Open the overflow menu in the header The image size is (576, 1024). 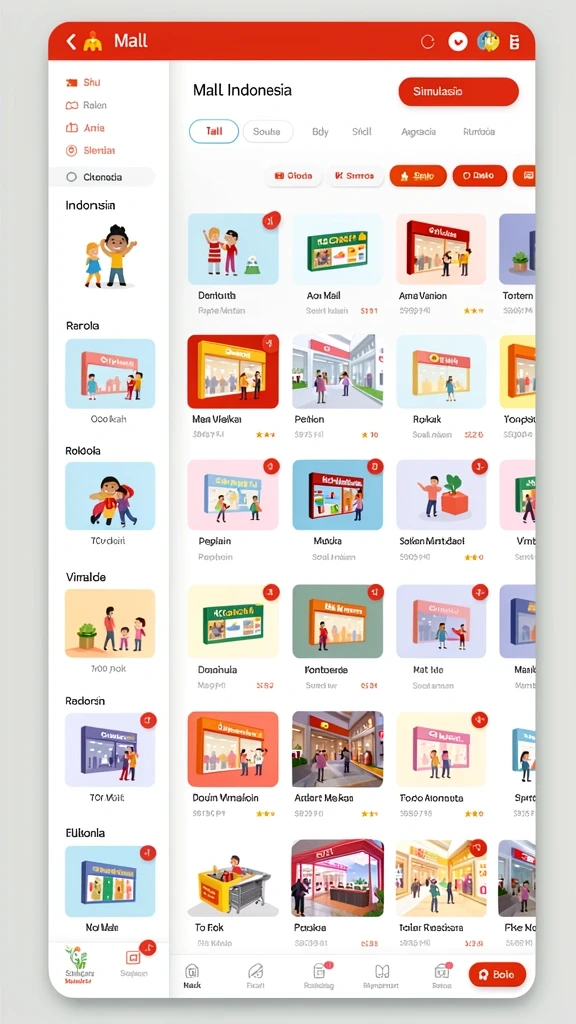click(x=515, y=42)
